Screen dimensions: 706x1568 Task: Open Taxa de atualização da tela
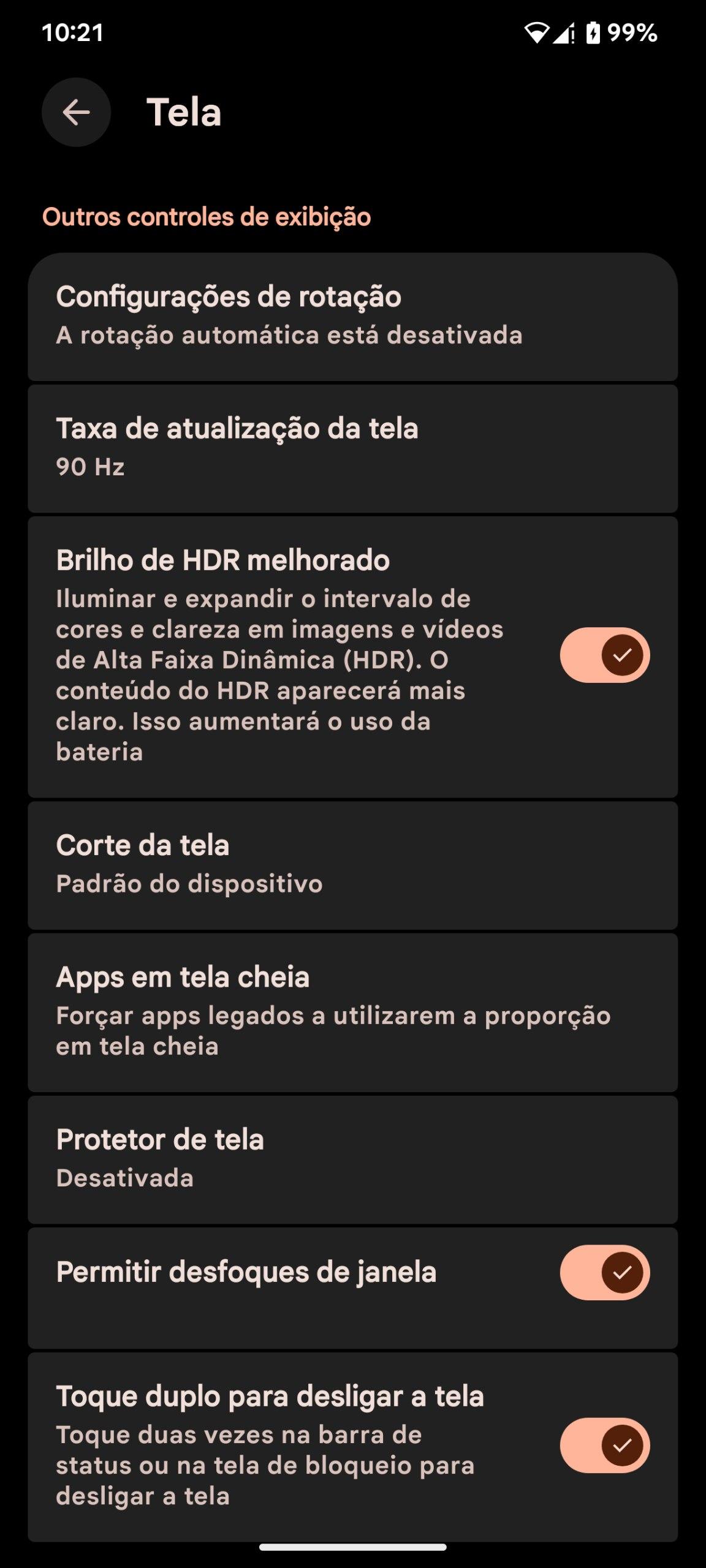[352, 448]
